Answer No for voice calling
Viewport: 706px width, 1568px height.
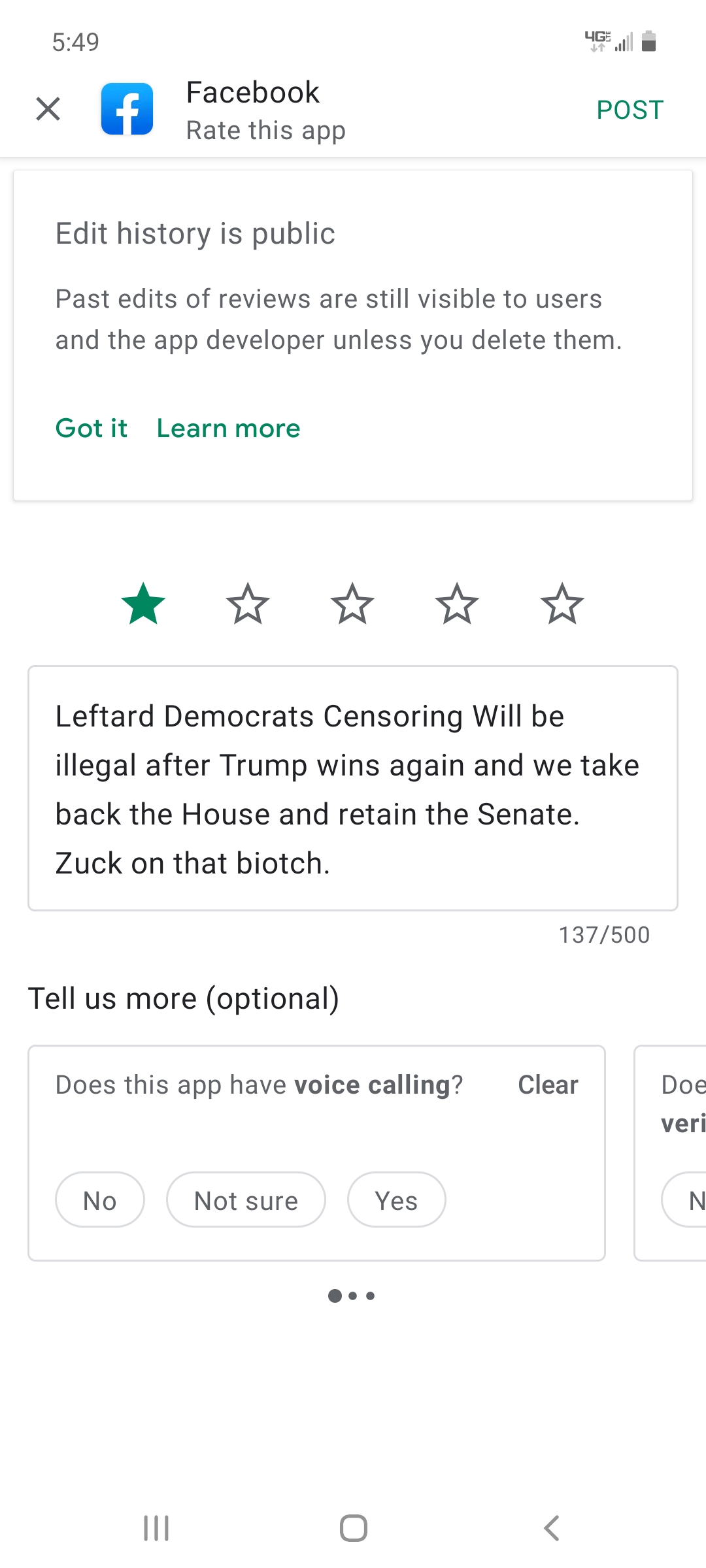100,1200
